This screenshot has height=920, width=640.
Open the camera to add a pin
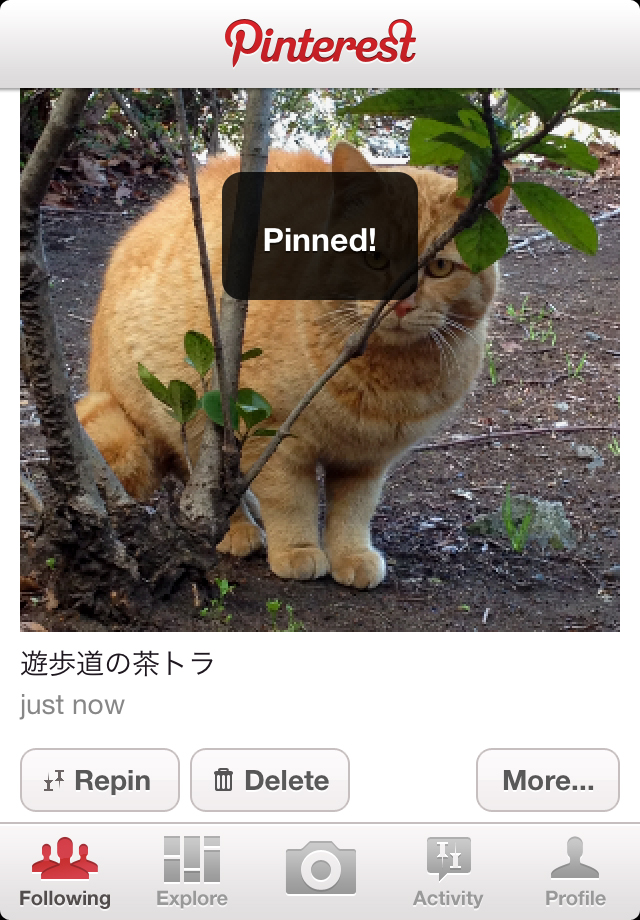pyautogui.click(x=320, y=868)
